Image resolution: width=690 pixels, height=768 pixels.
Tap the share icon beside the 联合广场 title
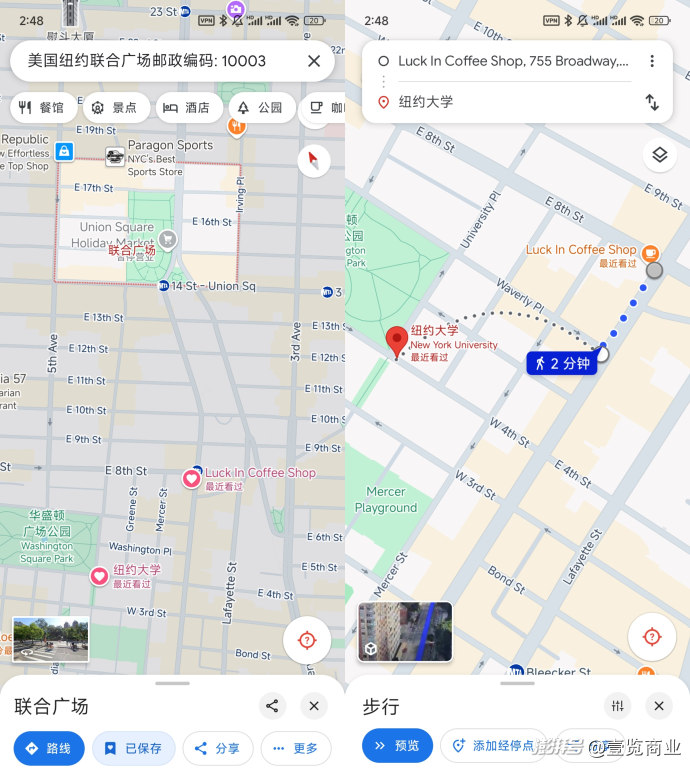[x=272, y=706]
